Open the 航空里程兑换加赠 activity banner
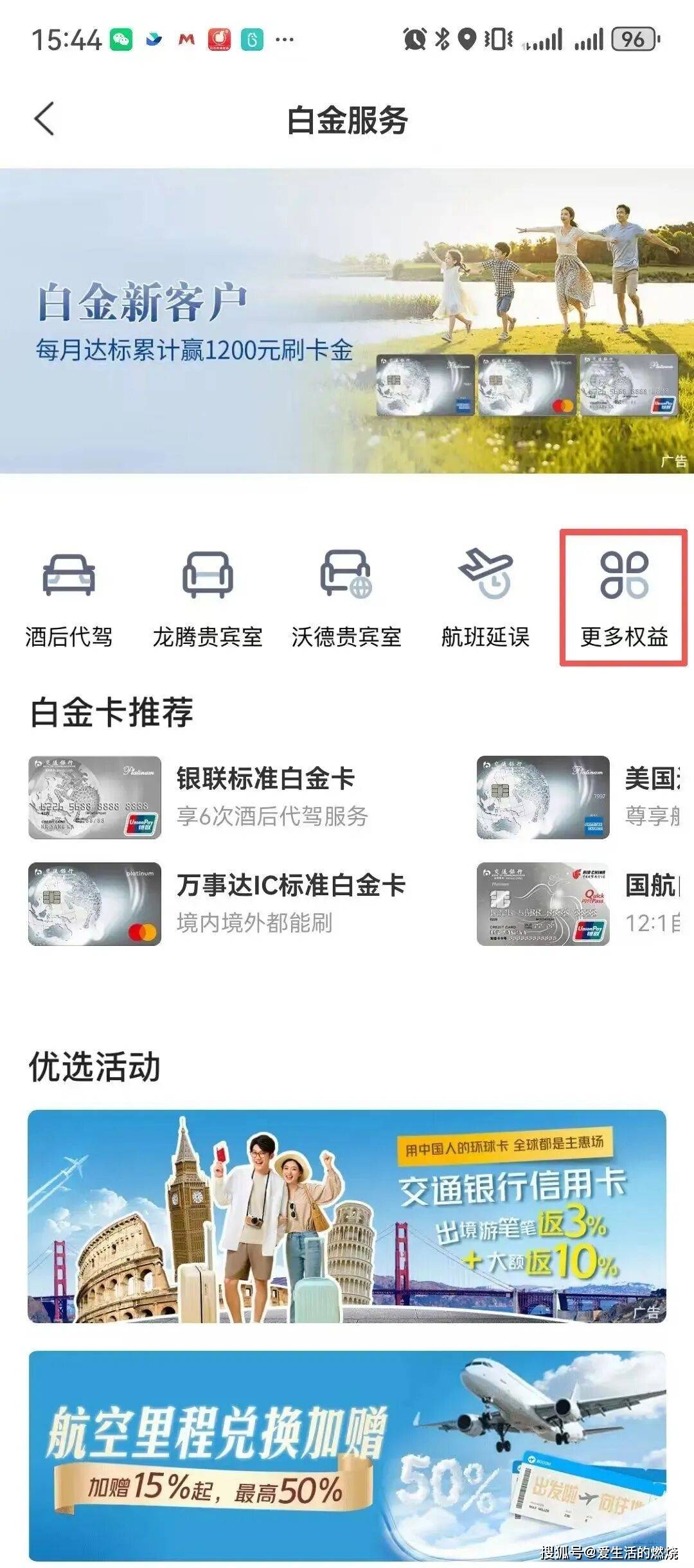694x1568 pixels. (x=347, y=1456)
